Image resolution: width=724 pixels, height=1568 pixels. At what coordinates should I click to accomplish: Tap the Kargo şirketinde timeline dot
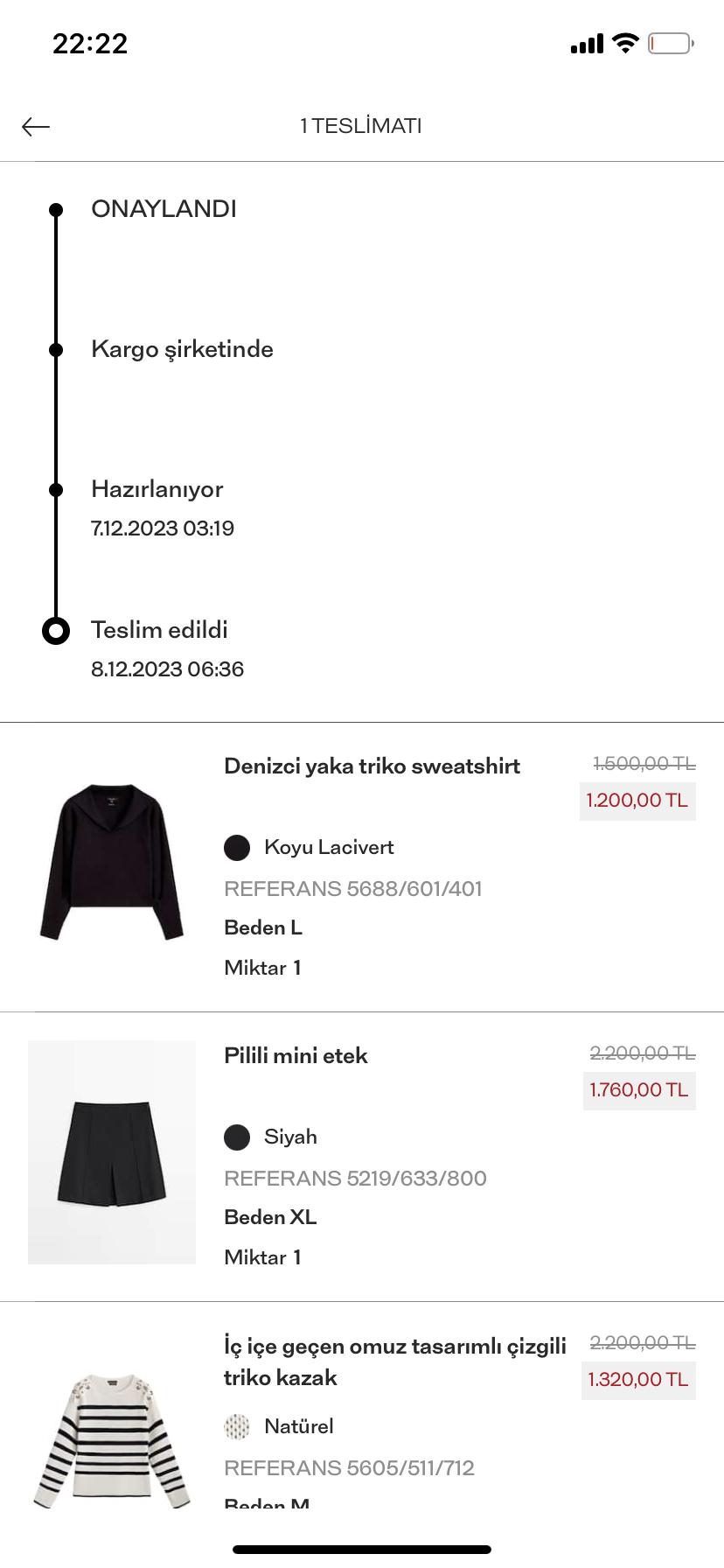[x=57, y=348]
